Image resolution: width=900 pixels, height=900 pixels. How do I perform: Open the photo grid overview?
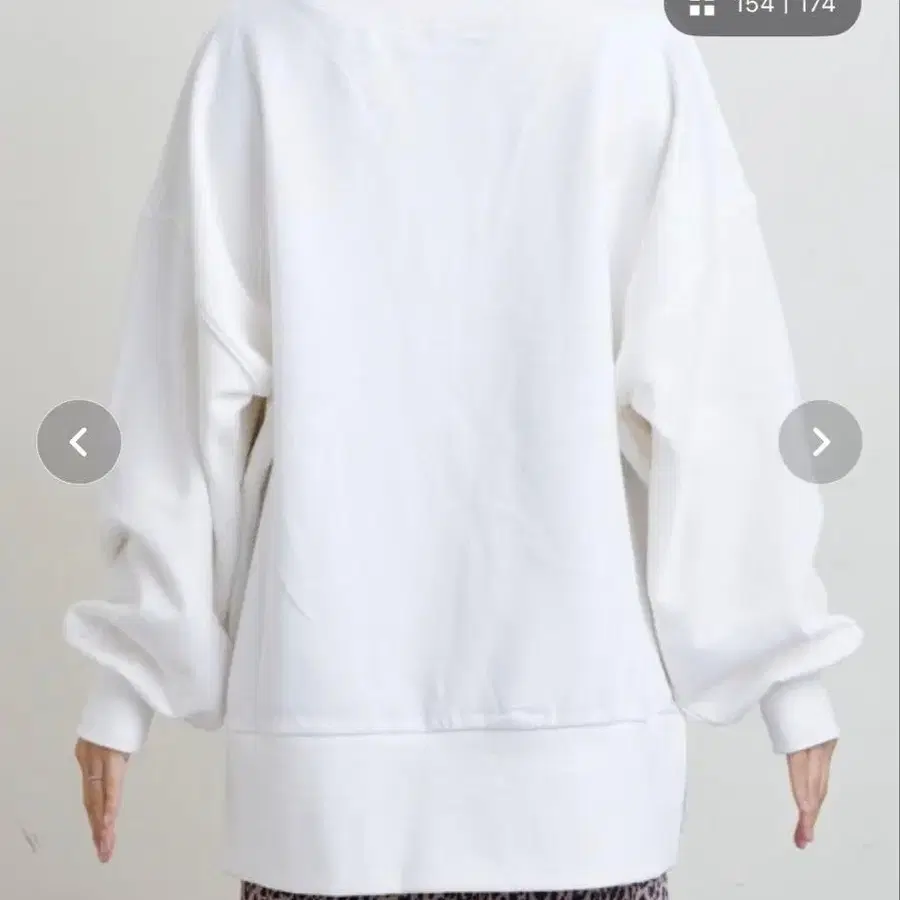coord(703,7)
